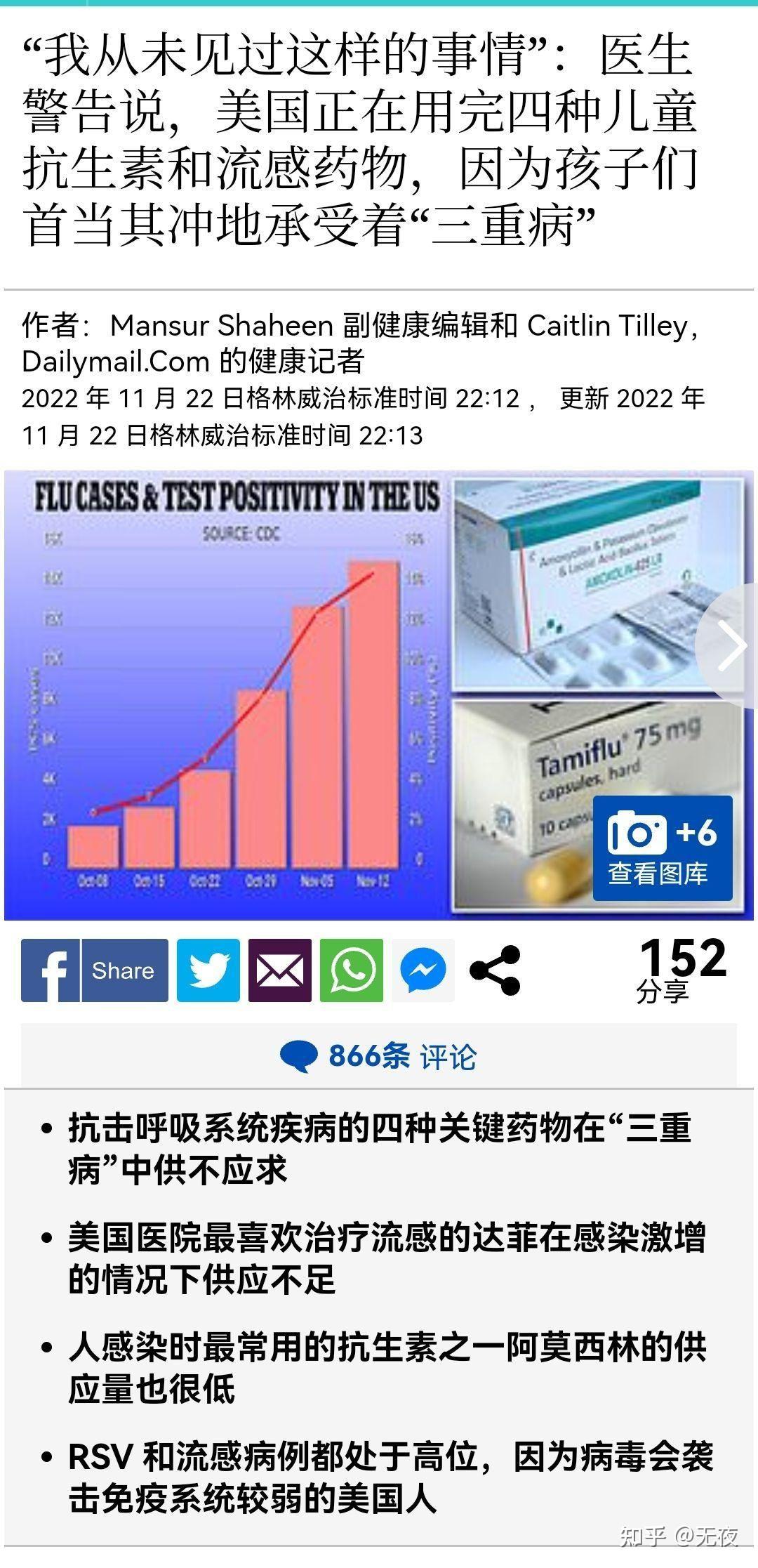Share article via Twitter icon
Viewport: 758px width, 1568px height.
pos(208,970)
